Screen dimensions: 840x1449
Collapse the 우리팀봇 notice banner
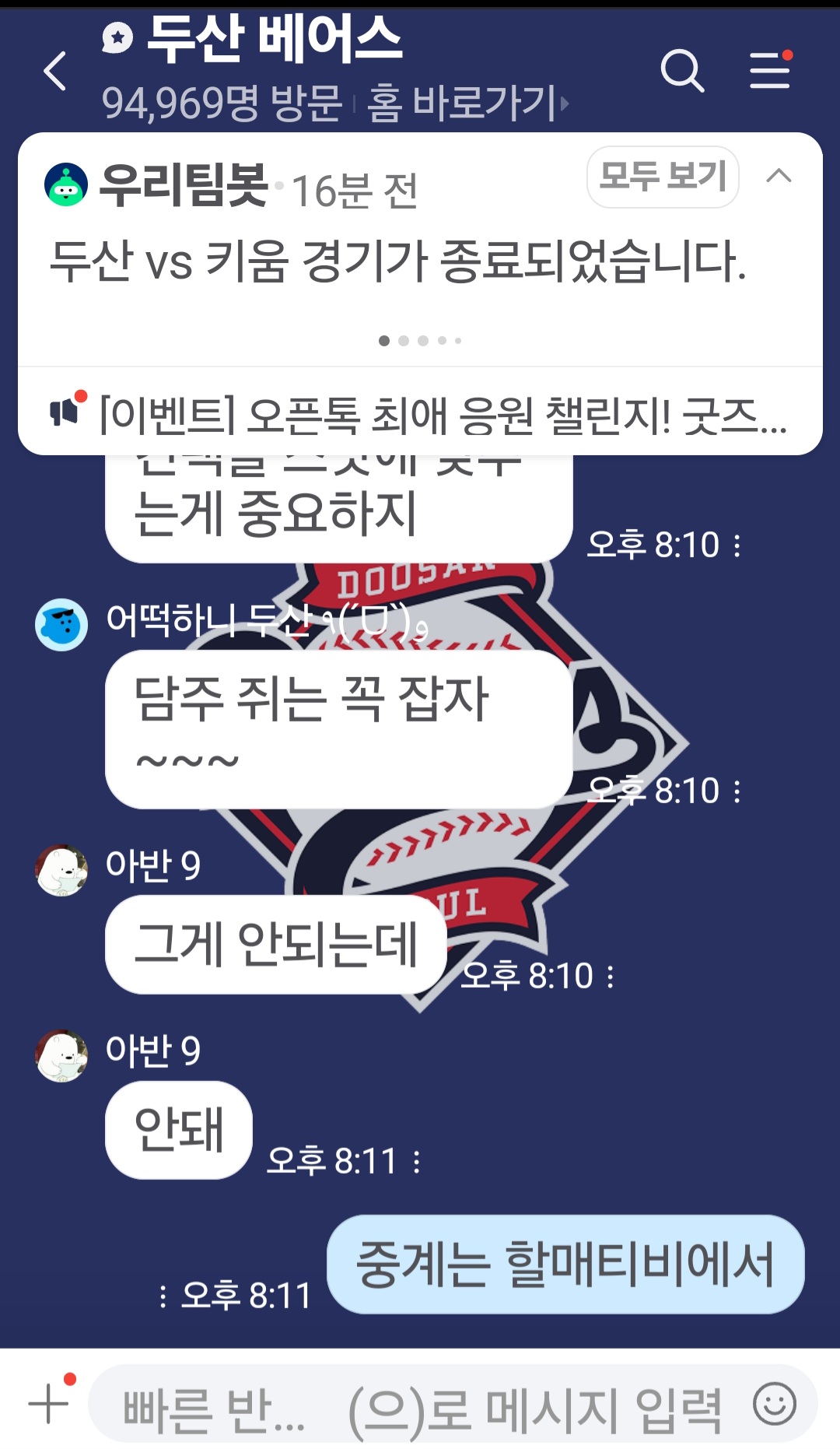coord(779,176)
